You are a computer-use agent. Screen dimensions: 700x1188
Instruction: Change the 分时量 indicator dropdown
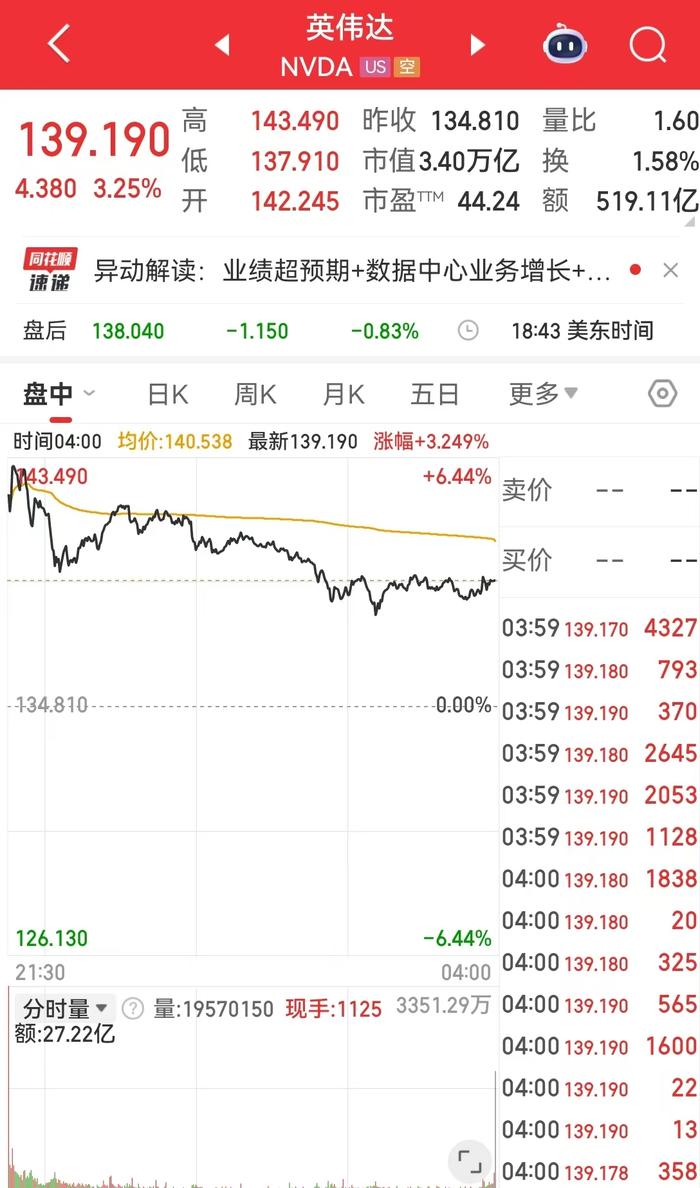pyautogui.click(x=65, y=1008)
